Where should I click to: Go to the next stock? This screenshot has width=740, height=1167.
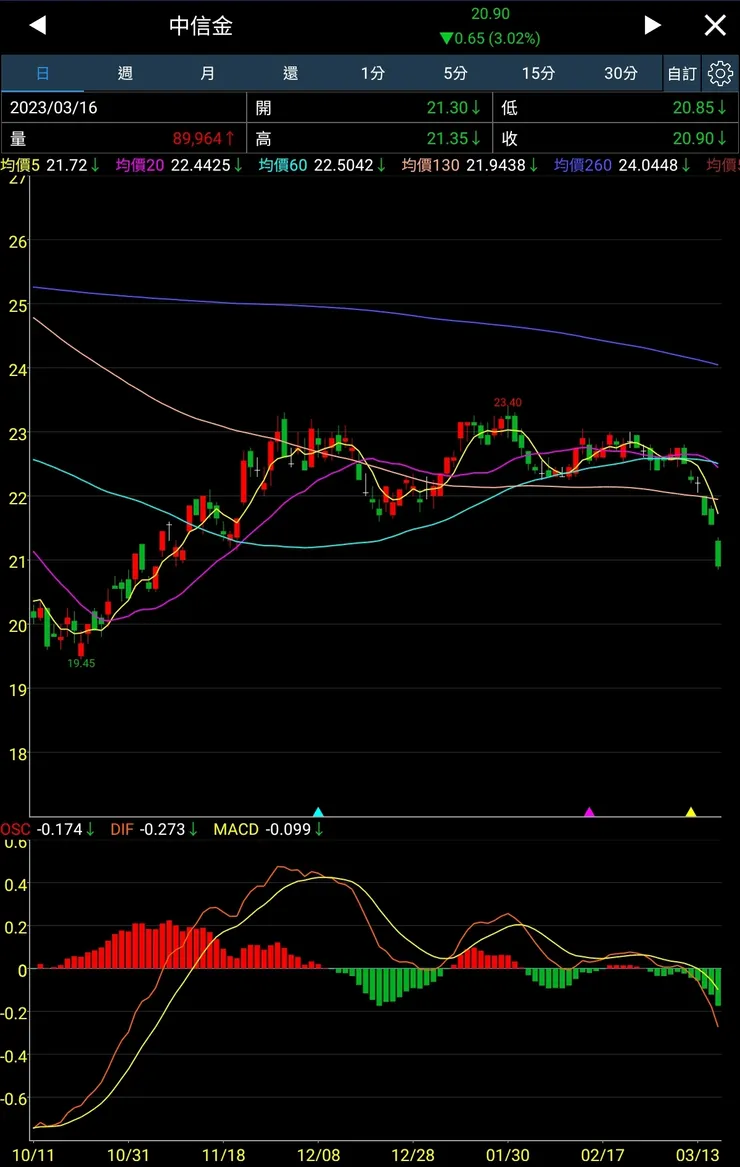click(652, 26)
